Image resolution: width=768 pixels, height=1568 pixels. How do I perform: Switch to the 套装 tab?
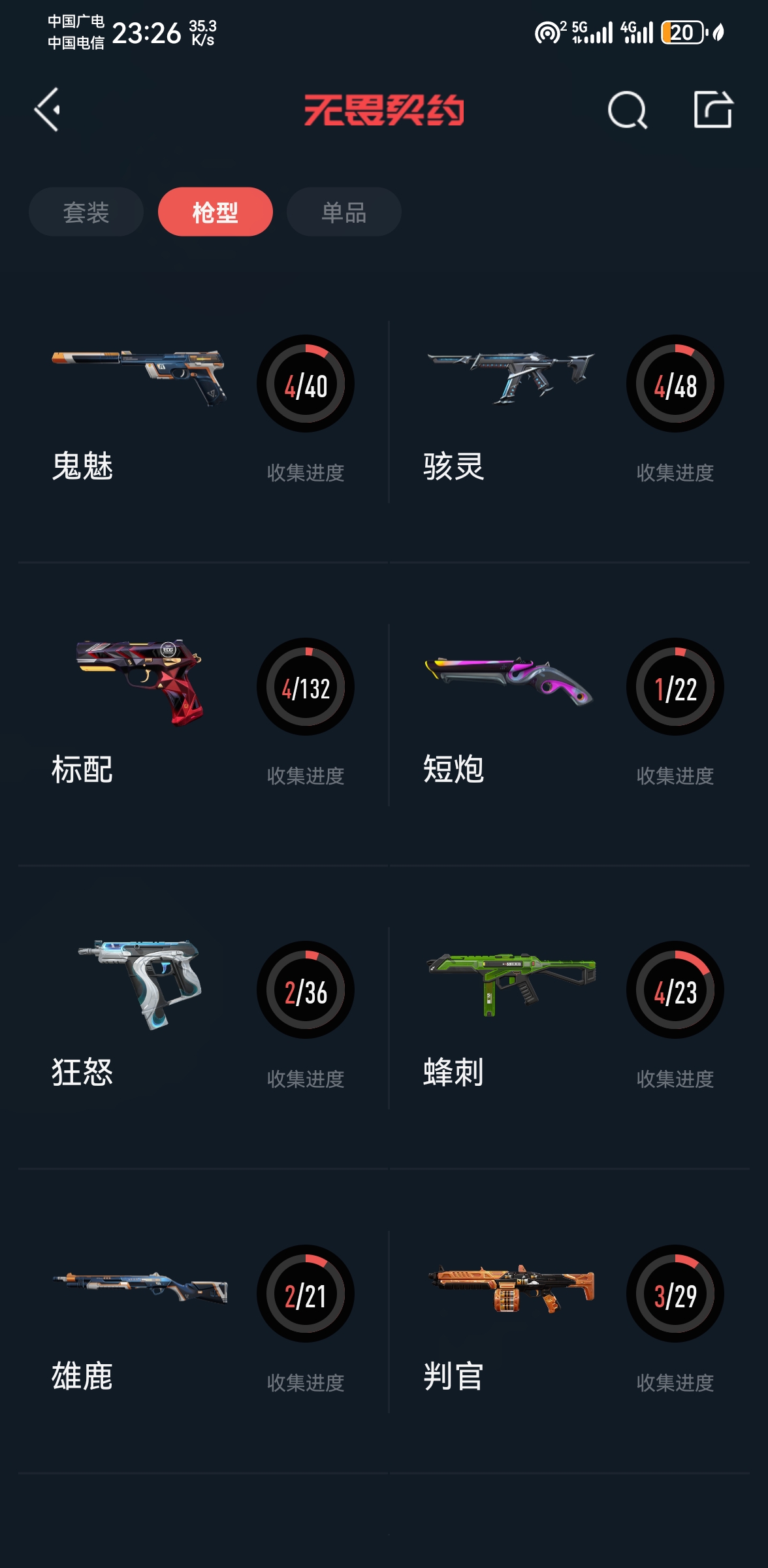pos(86,212)
